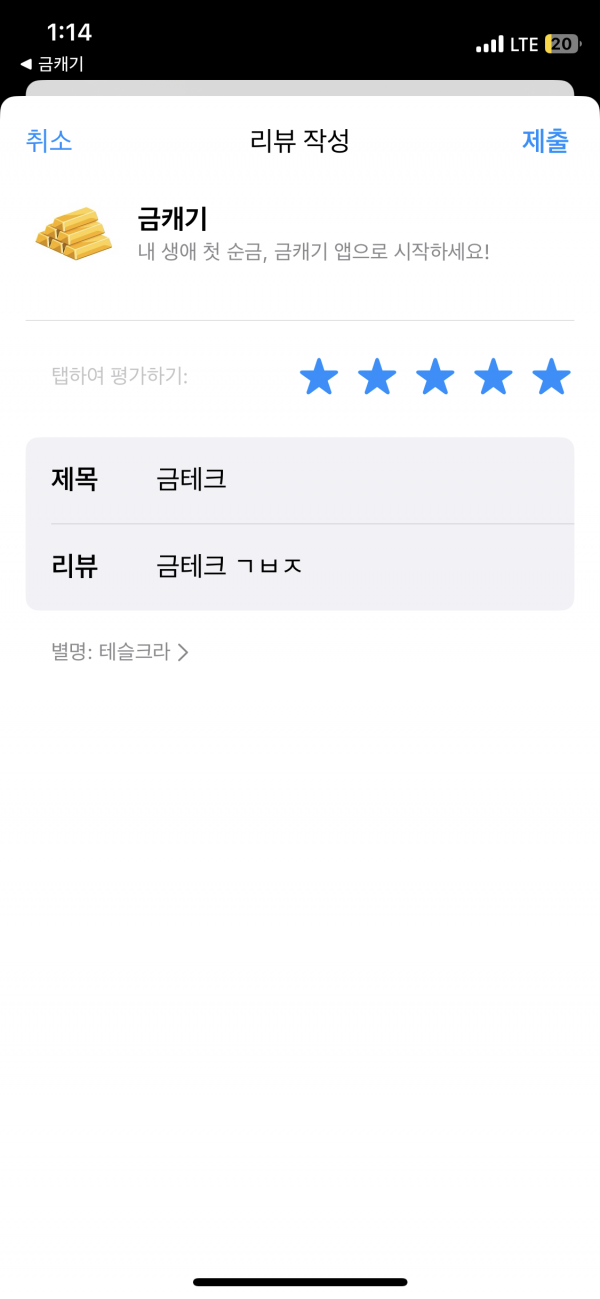Edit the 제목 title field

[300, 480]
